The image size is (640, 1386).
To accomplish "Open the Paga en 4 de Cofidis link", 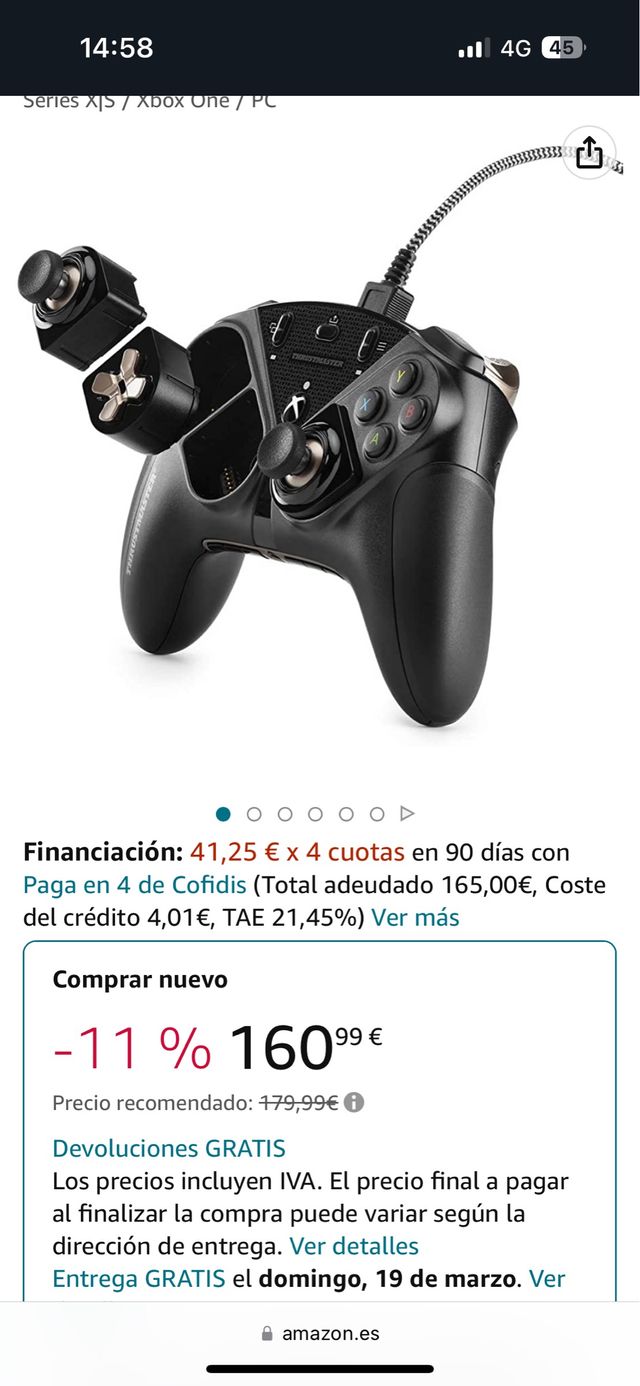I will [x=135, y=885].
